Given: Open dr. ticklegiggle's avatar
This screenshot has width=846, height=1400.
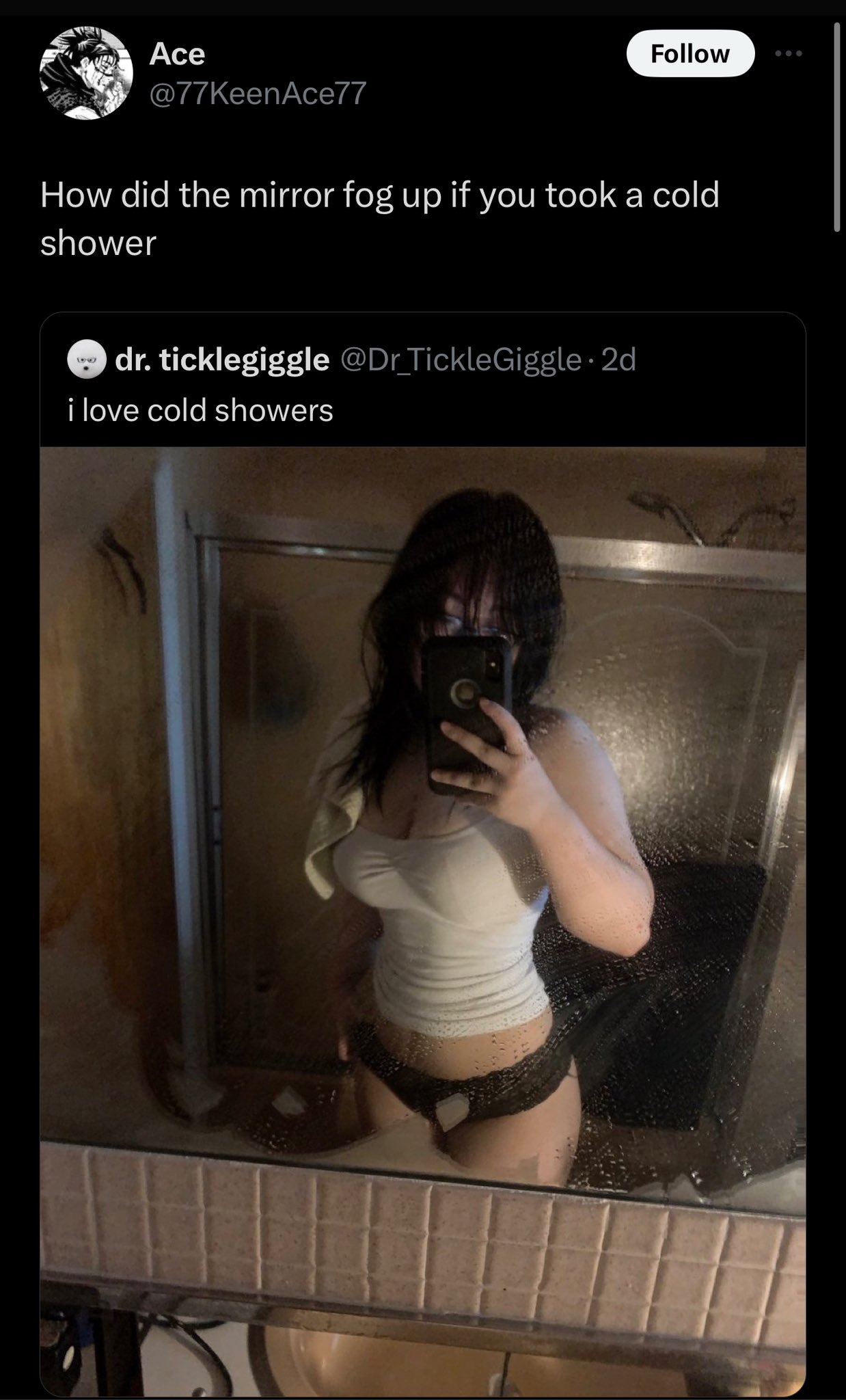Looking at the screenshot, I should pyautogui.click(x=86, y=360).
